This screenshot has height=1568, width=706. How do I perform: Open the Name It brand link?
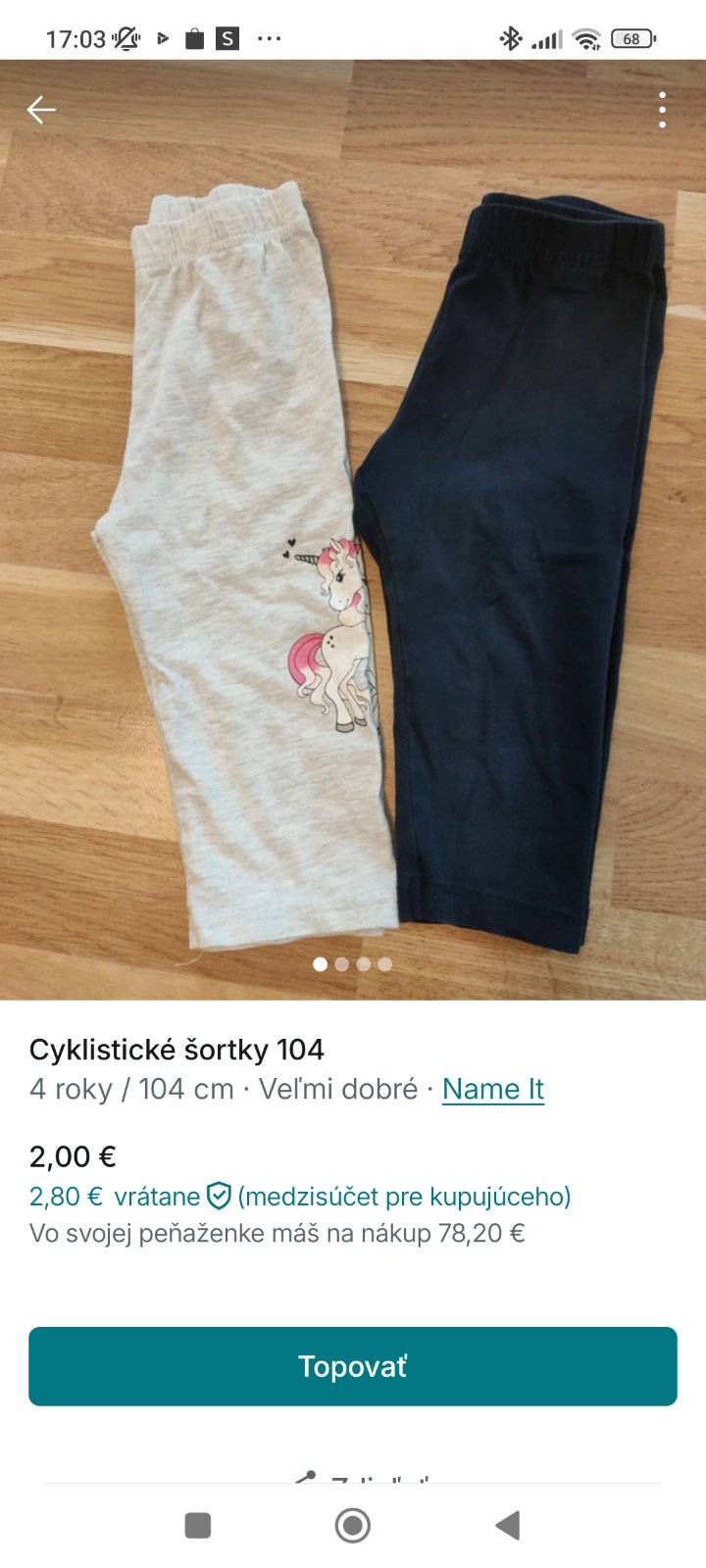(x=492, y=1089)
